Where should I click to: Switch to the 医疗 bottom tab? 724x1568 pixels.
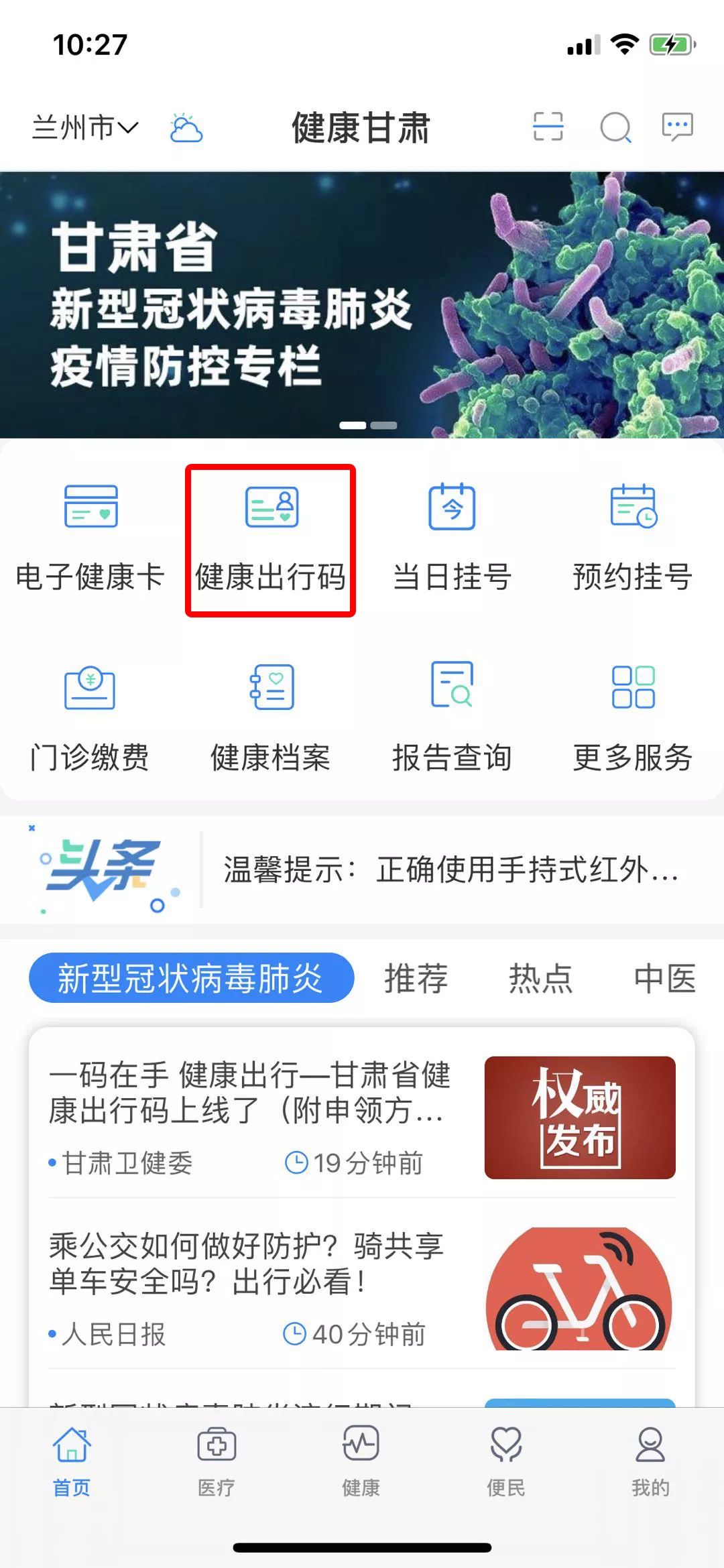(217, 1461)
